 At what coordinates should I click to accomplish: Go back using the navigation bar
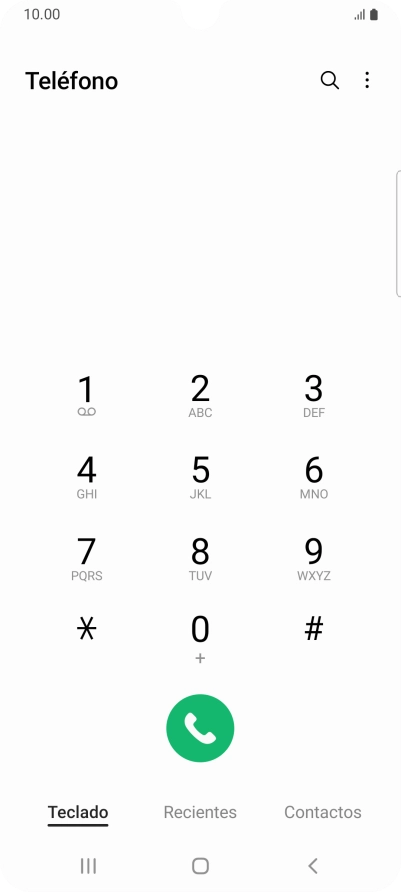[x=312, y=866]
